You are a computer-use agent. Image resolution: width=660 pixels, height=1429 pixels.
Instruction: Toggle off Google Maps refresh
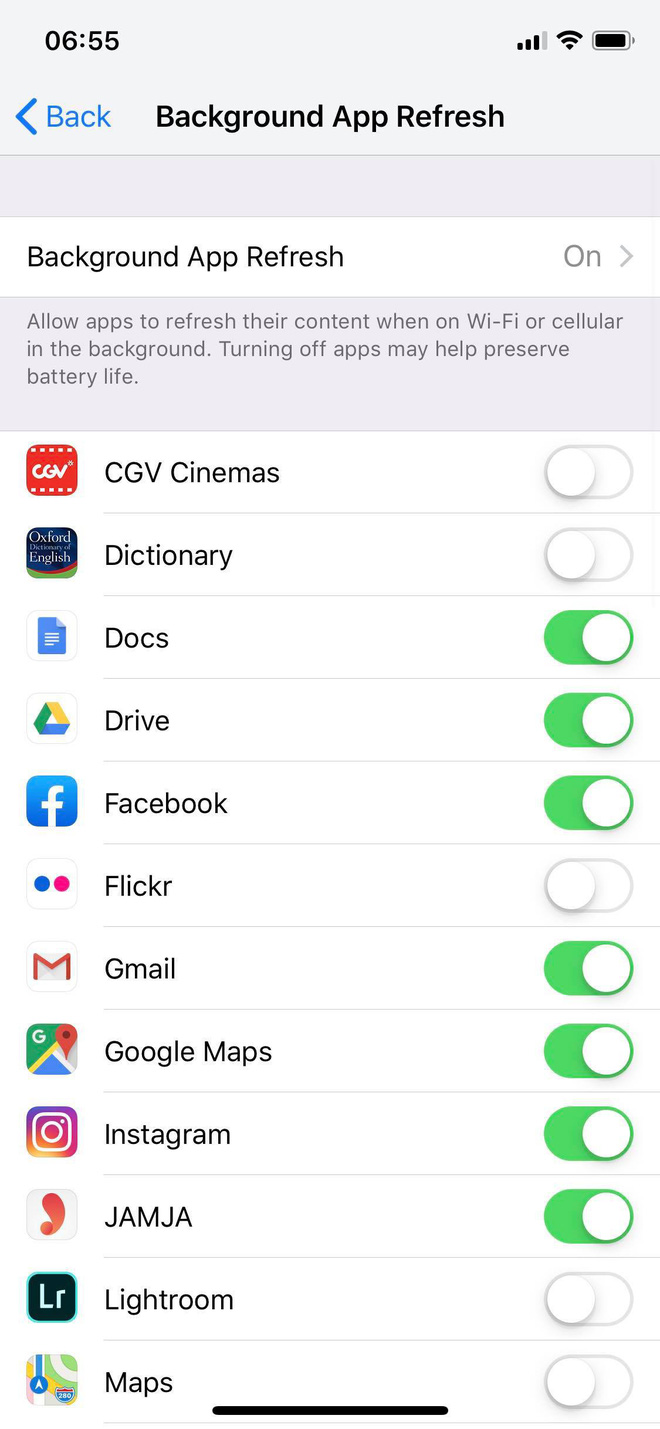tap(588, 1052)
